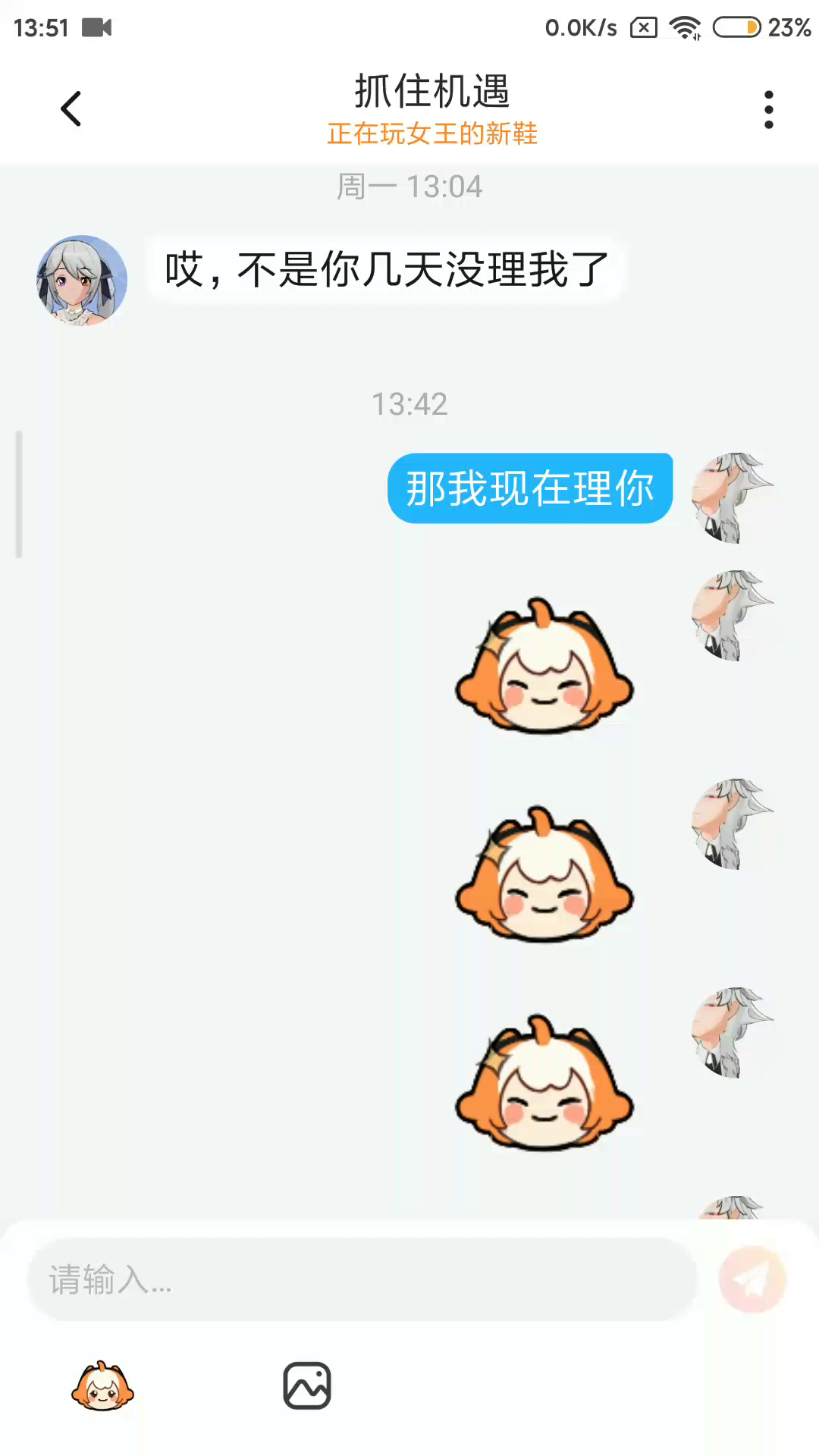This screenshot has height=1456, width=819.
Task: Attach a picture from gallery
Action: click(x=307, y=1386)
